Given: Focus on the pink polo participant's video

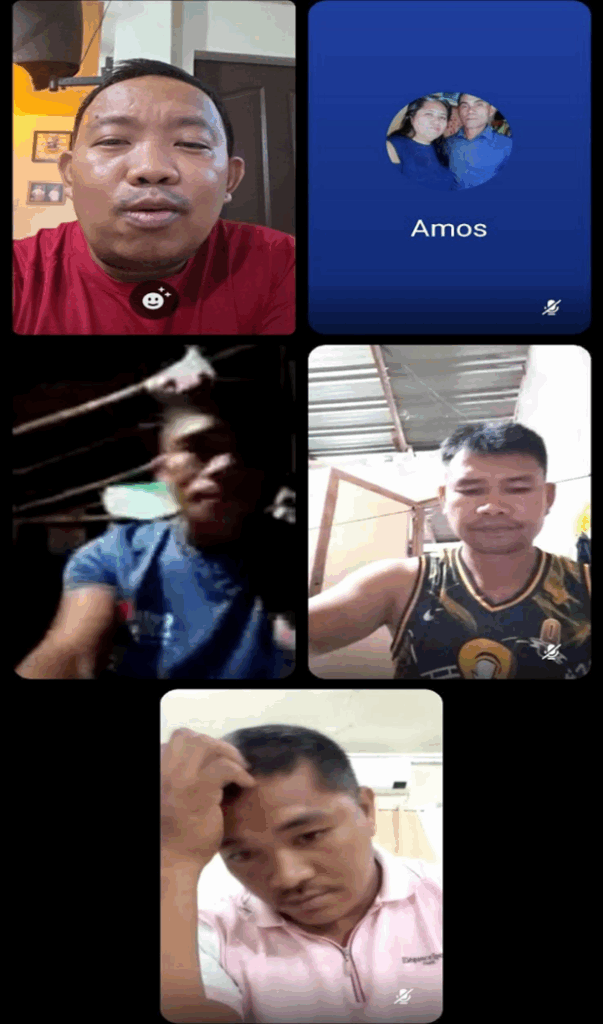Looking at the screenshot, I should (x=301, y=856).
